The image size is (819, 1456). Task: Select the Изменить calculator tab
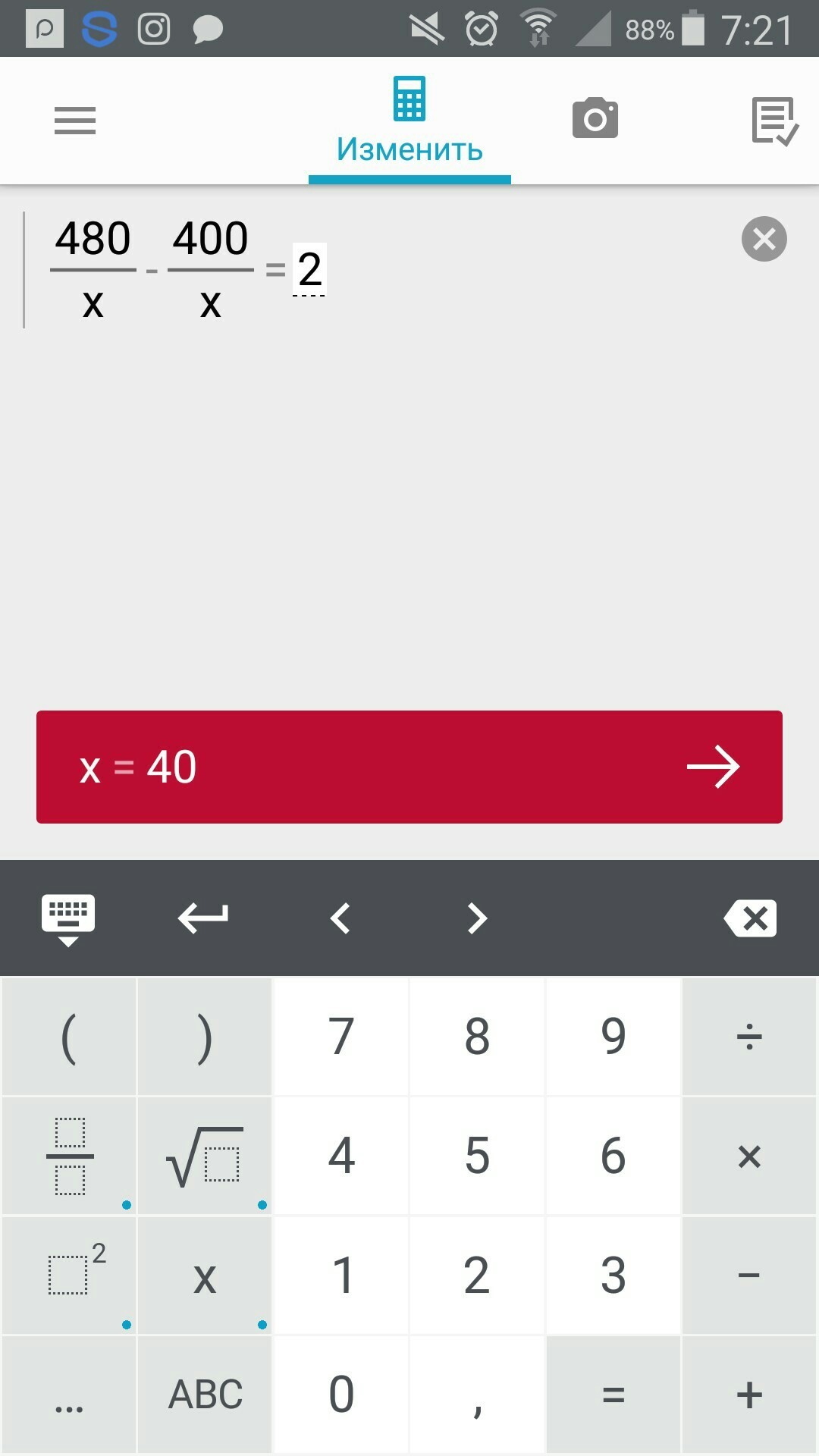coord(409,122)
